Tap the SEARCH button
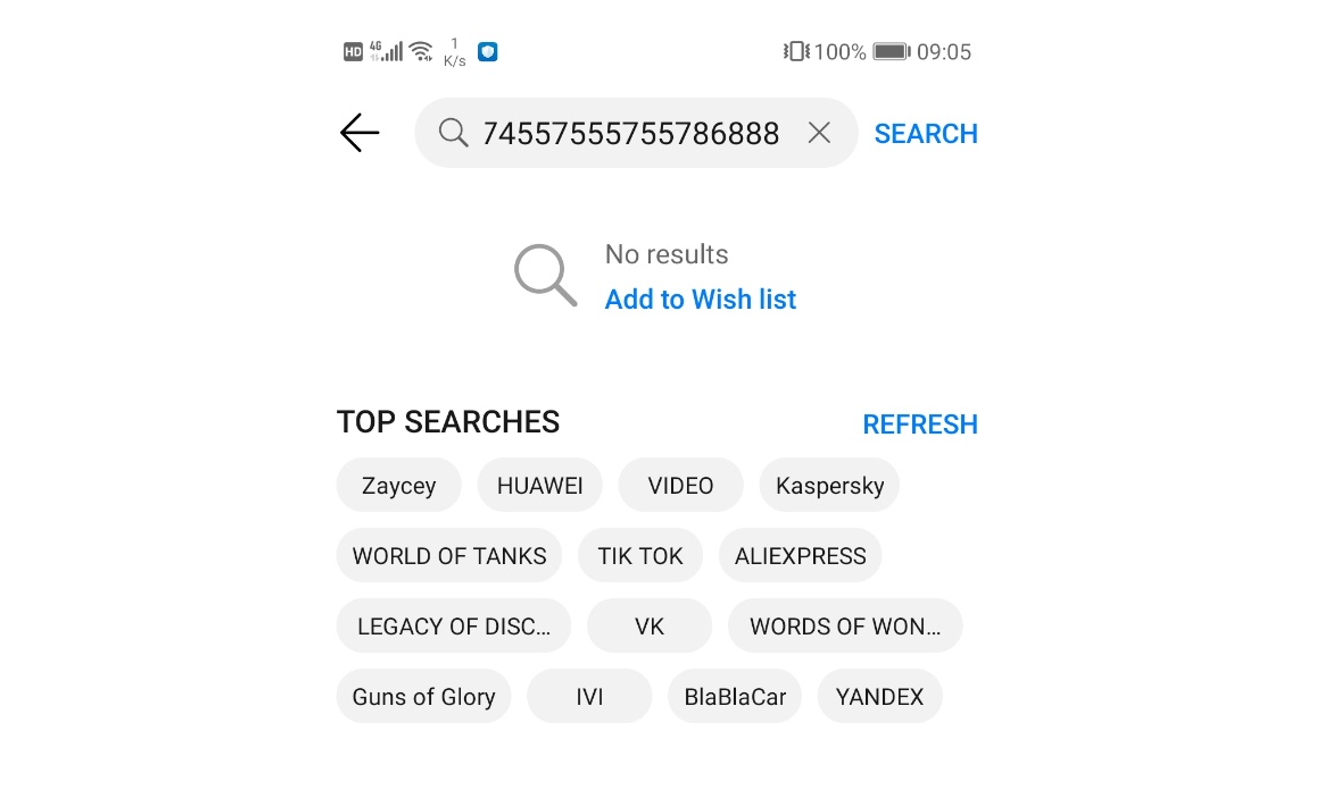 click(x=925, y=134)
